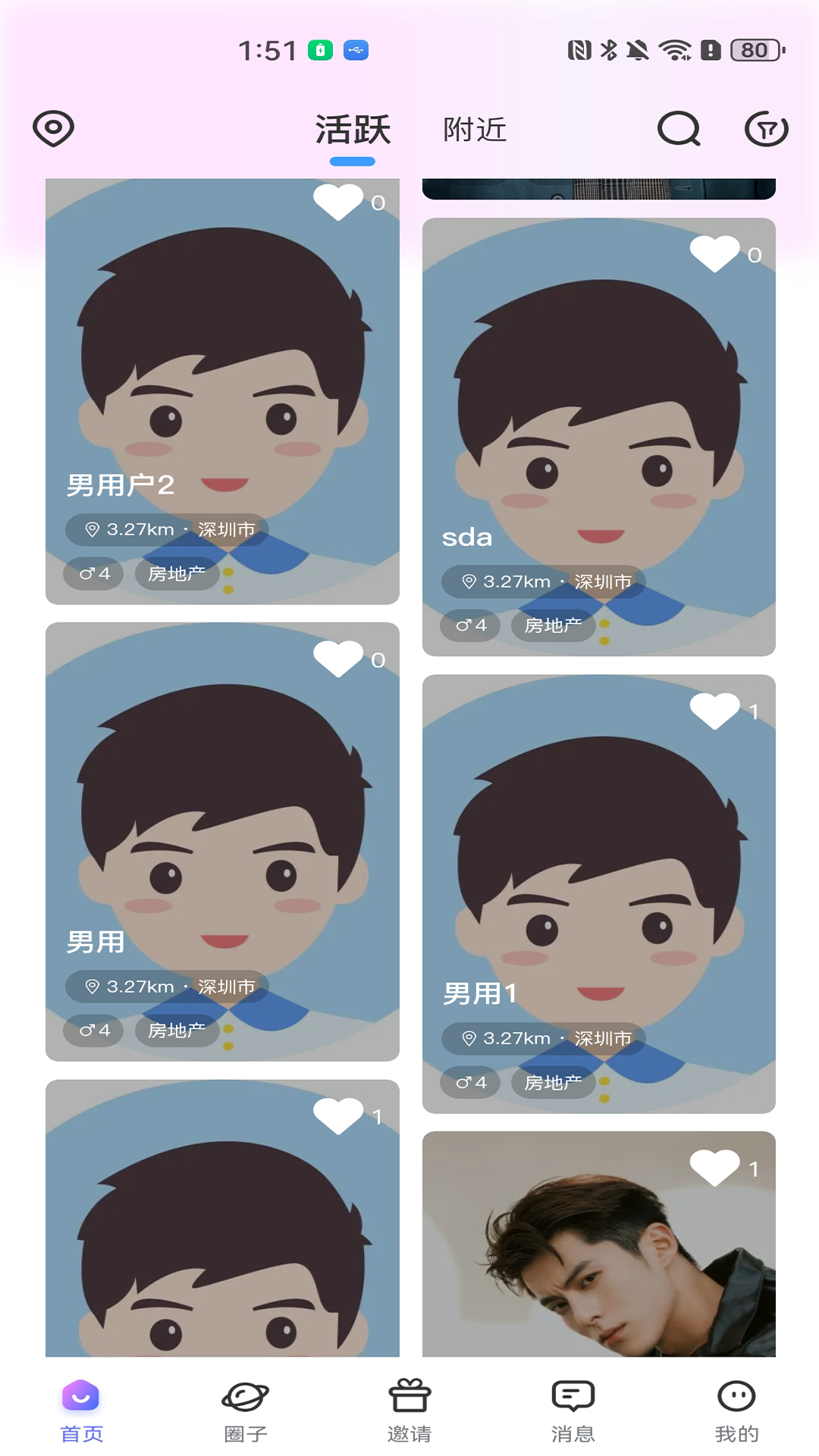Tap the heart on 男用 card
The height and width of the screenshot is (1456, 819).
coord(338,659)
